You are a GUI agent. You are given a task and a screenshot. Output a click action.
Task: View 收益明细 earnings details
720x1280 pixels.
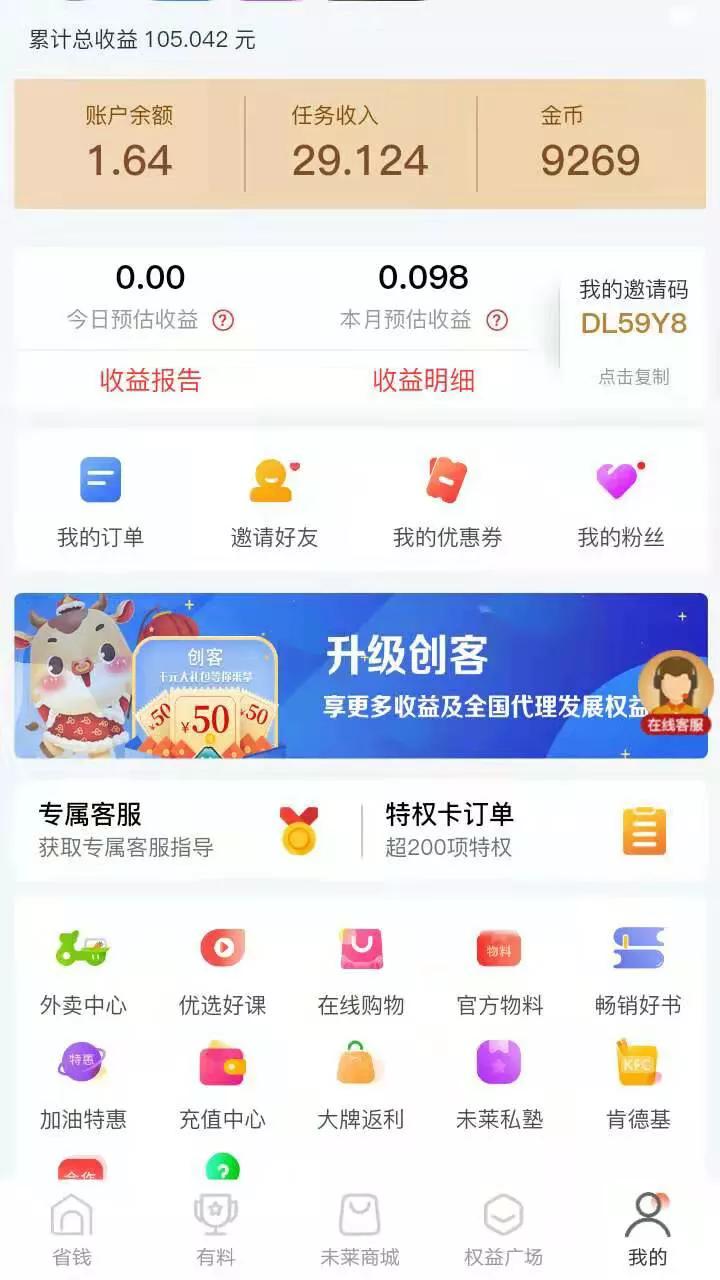point(423,380)
